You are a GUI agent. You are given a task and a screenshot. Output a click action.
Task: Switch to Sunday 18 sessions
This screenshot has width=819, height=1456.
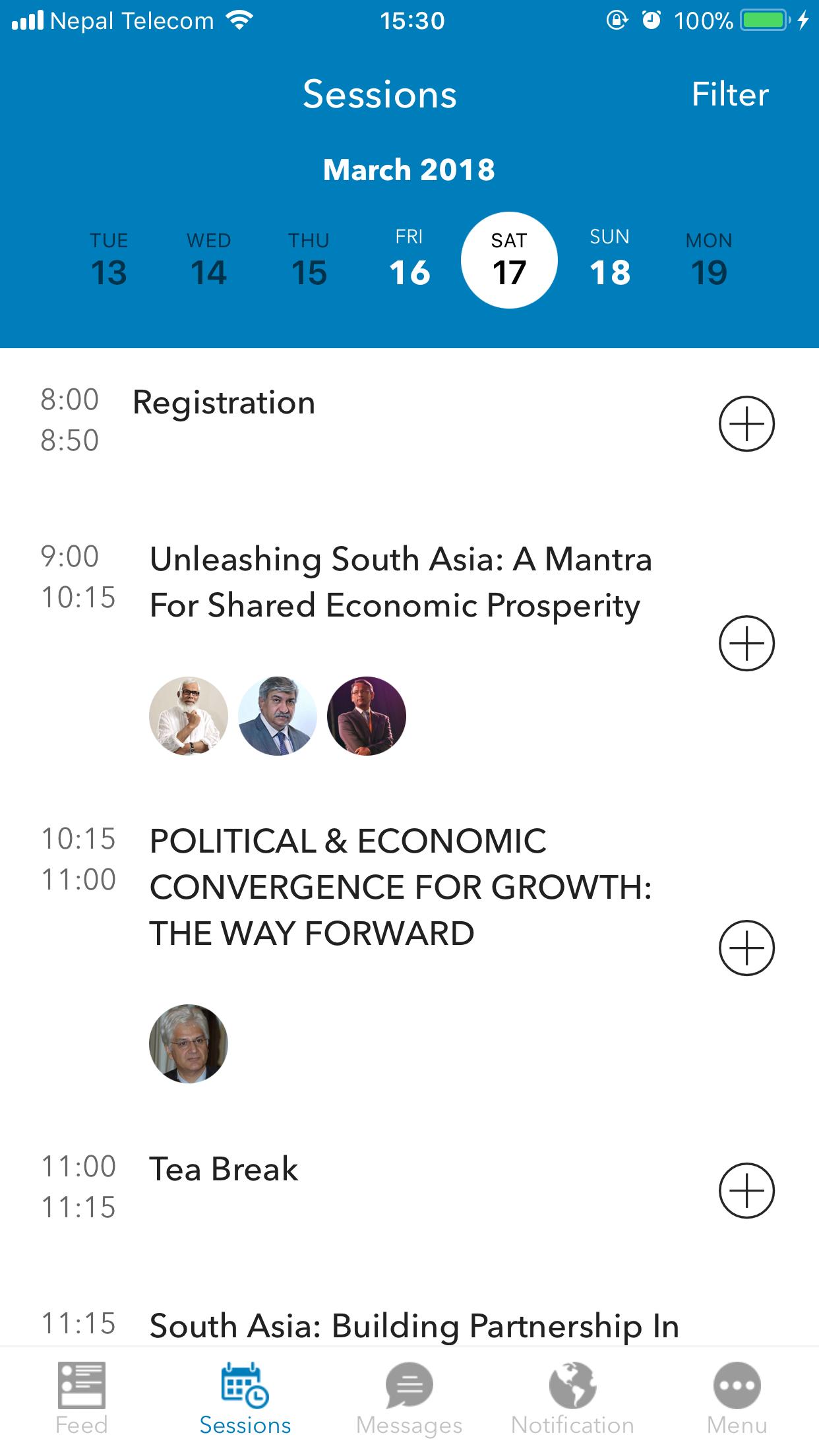point(609,260)
